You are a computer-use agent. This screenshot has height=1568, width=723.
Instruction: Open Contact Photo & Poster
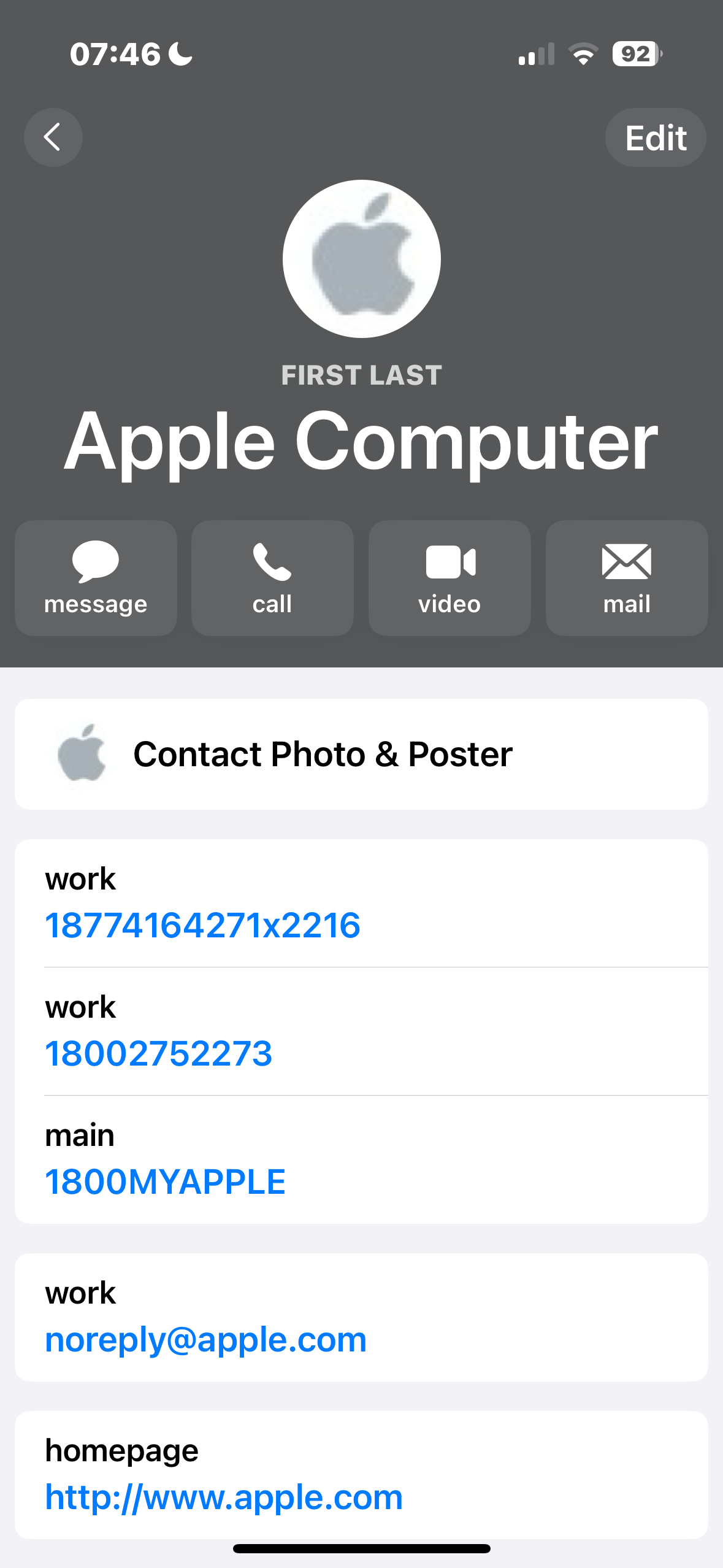pos(361,754)
